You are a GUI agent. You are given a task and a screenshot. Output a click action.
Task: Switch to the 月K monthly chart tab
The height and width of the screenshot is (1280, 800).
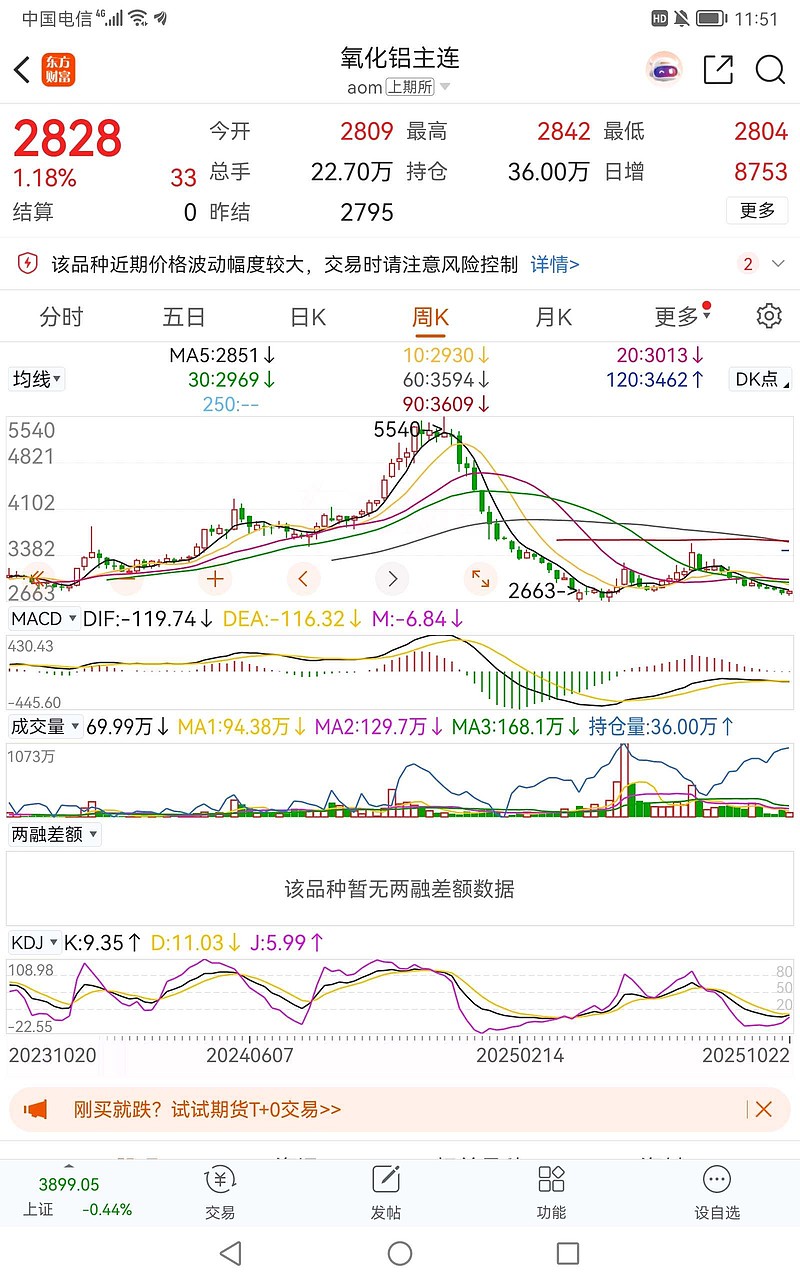click(551, 316)
